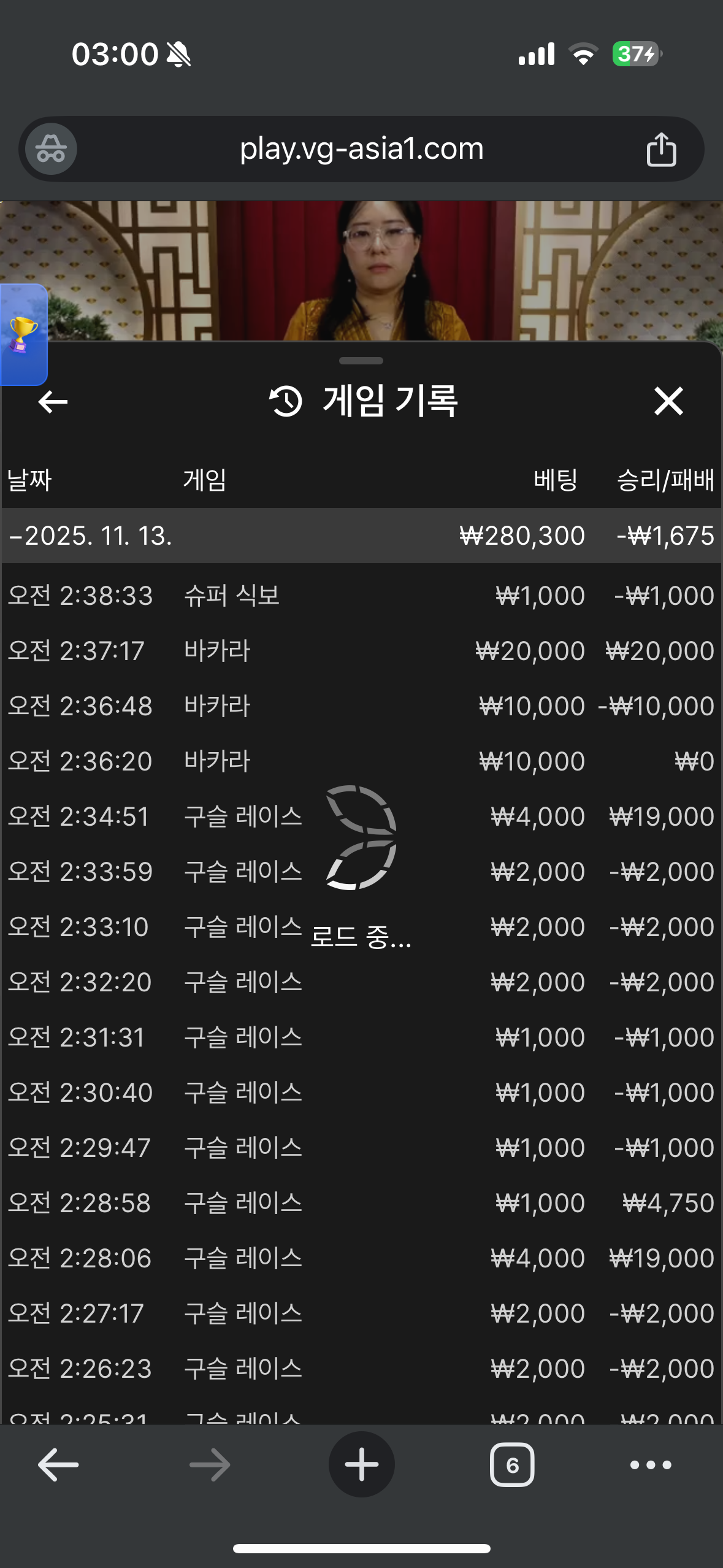
Task: Tap the incognito icon in the address bar
Action: point(51,149)
